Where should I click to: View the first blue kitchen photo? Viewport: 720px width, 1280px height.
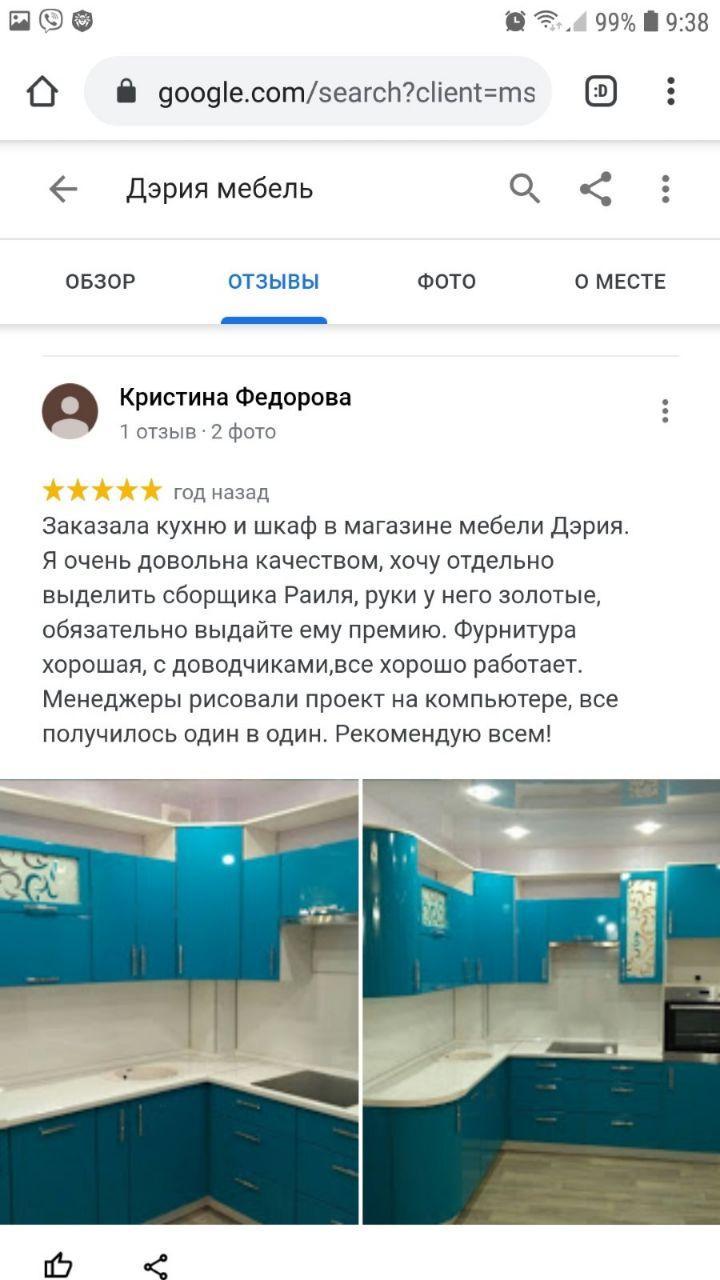[x=179, y=1000]
